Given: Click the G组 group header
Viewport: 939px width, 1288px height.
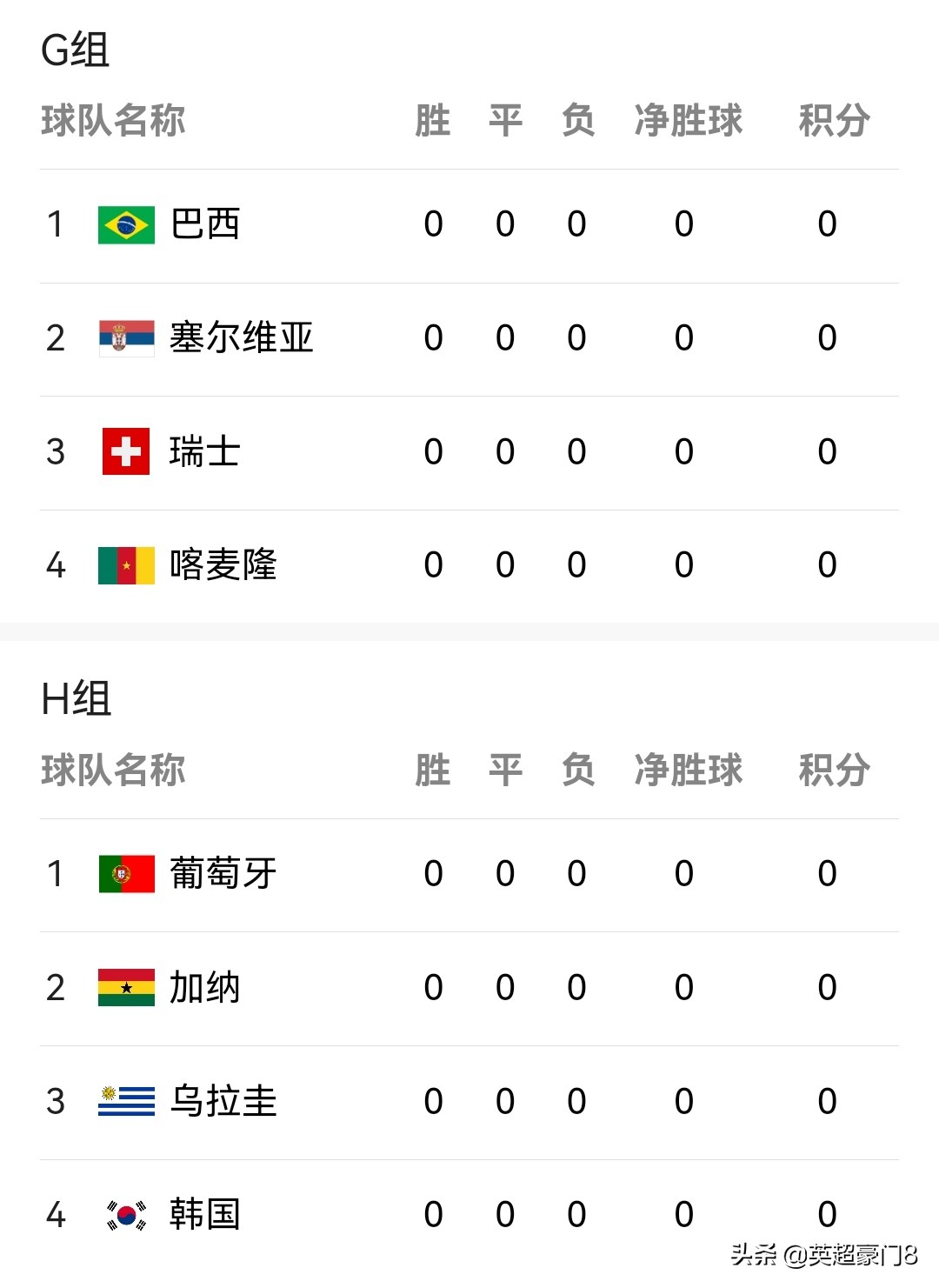Looking at the screenshot, I should pyautogui.click(x=72, y=50).
